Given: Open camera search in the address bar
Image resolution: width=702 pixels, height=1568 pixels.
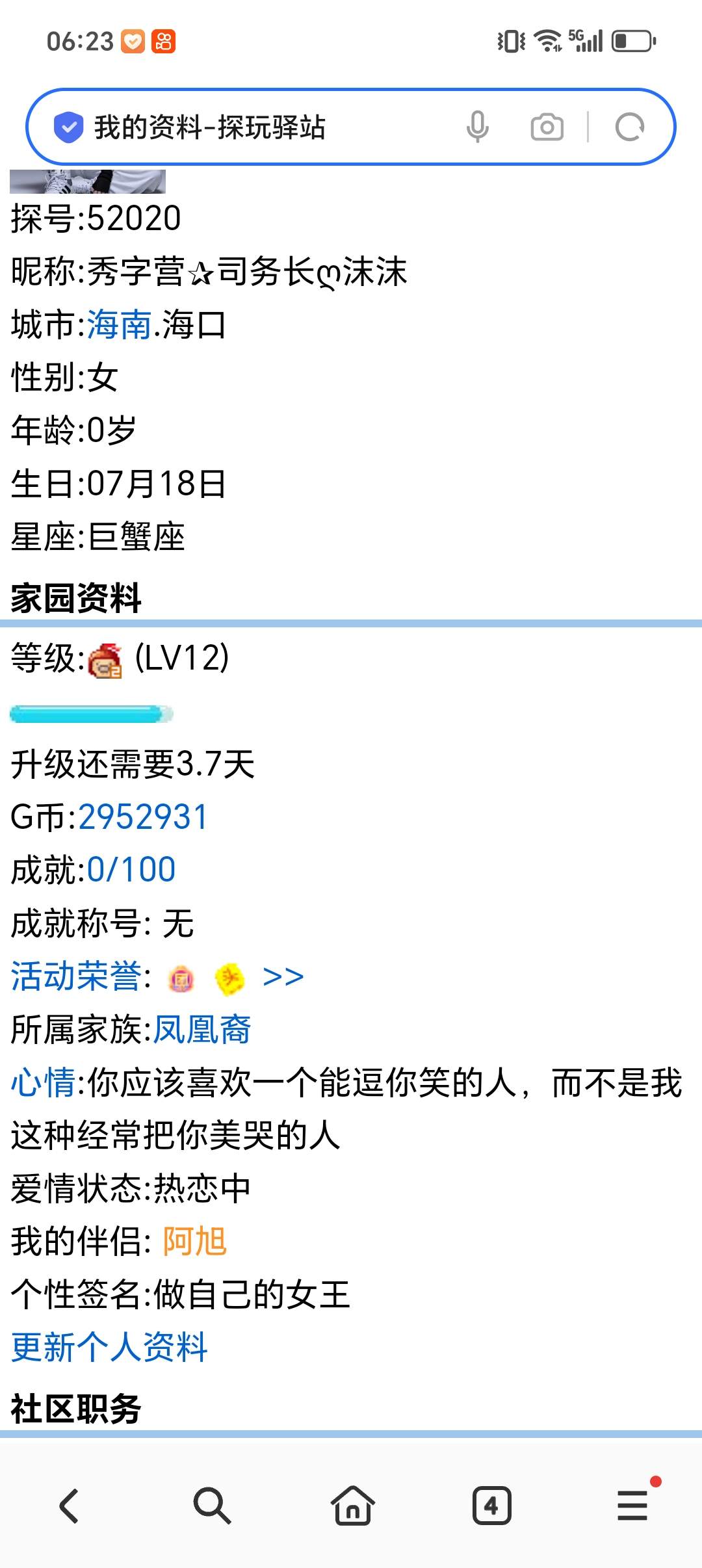Looking at the screenshot, I should point(547,127).
